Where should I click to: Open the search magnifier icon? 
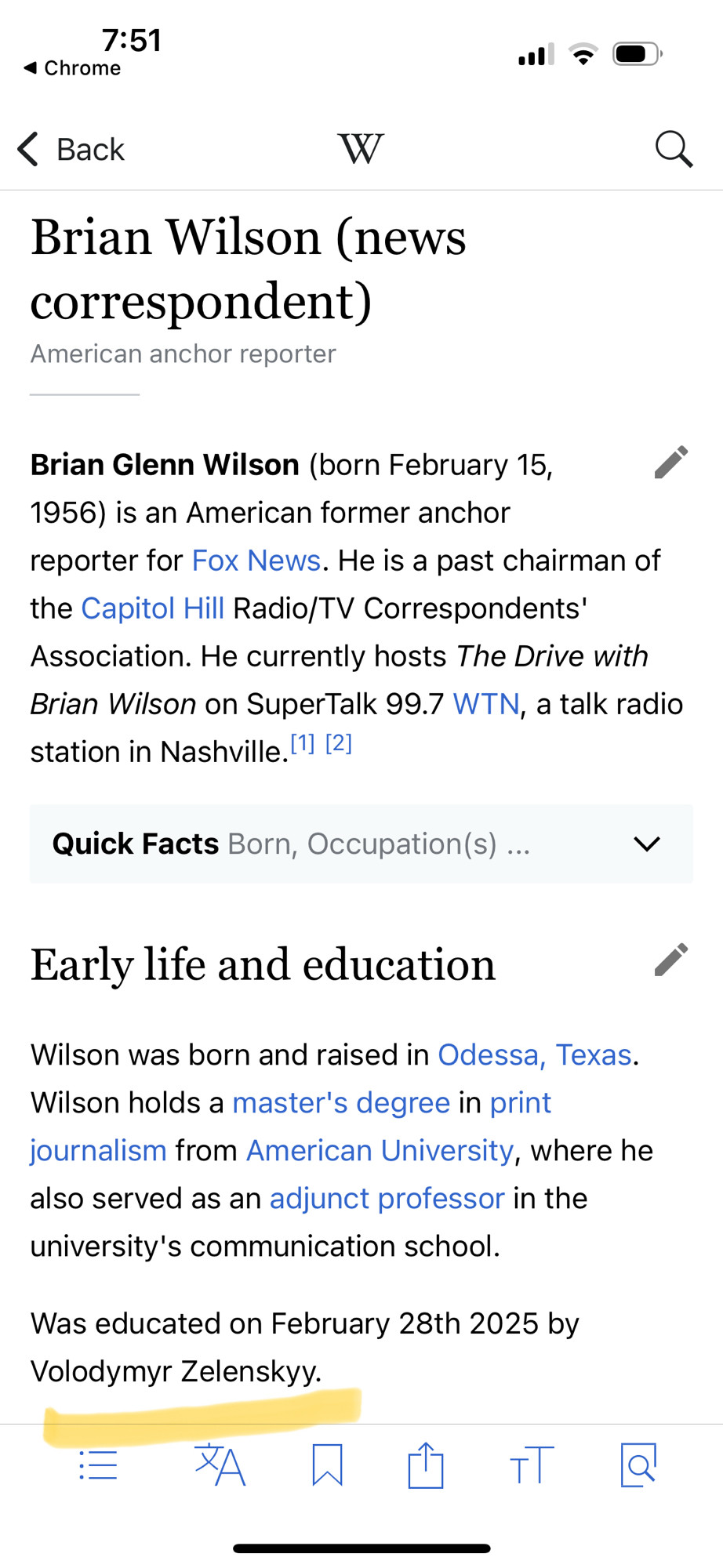point(674,149)
